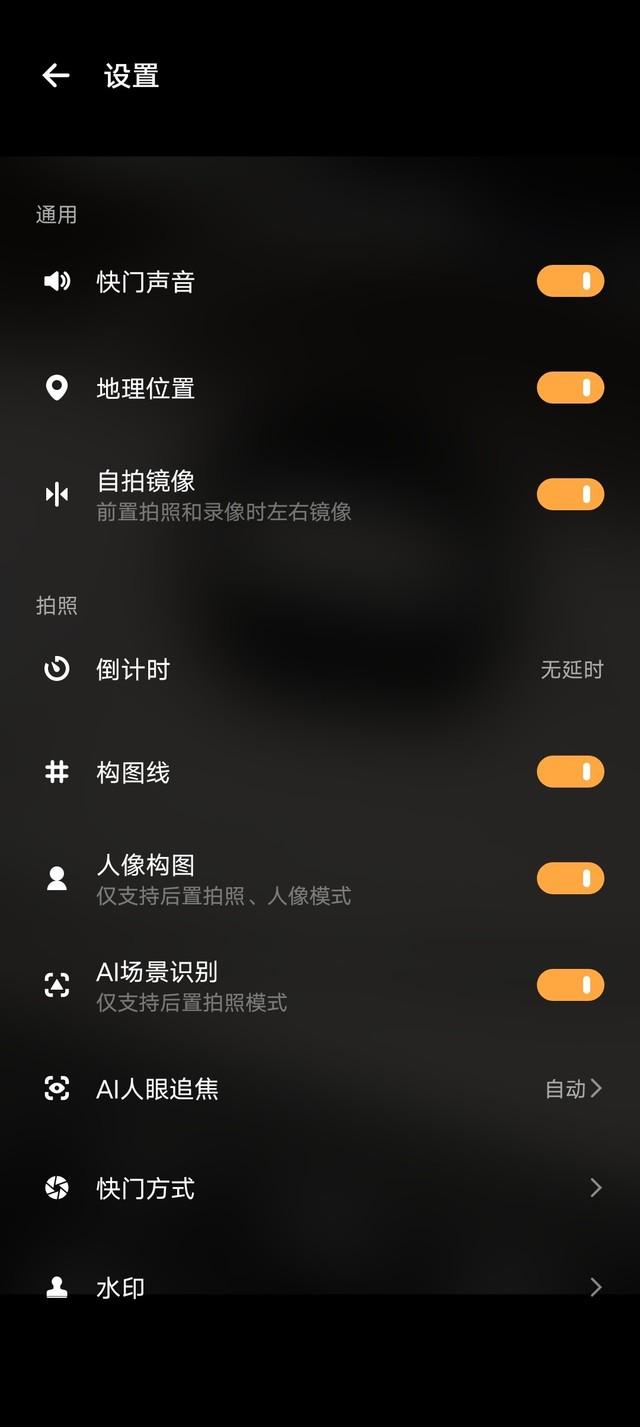Turn off AI场景识别
The width and height of the screenshot is (640, 1427).
tap(570, 984)
